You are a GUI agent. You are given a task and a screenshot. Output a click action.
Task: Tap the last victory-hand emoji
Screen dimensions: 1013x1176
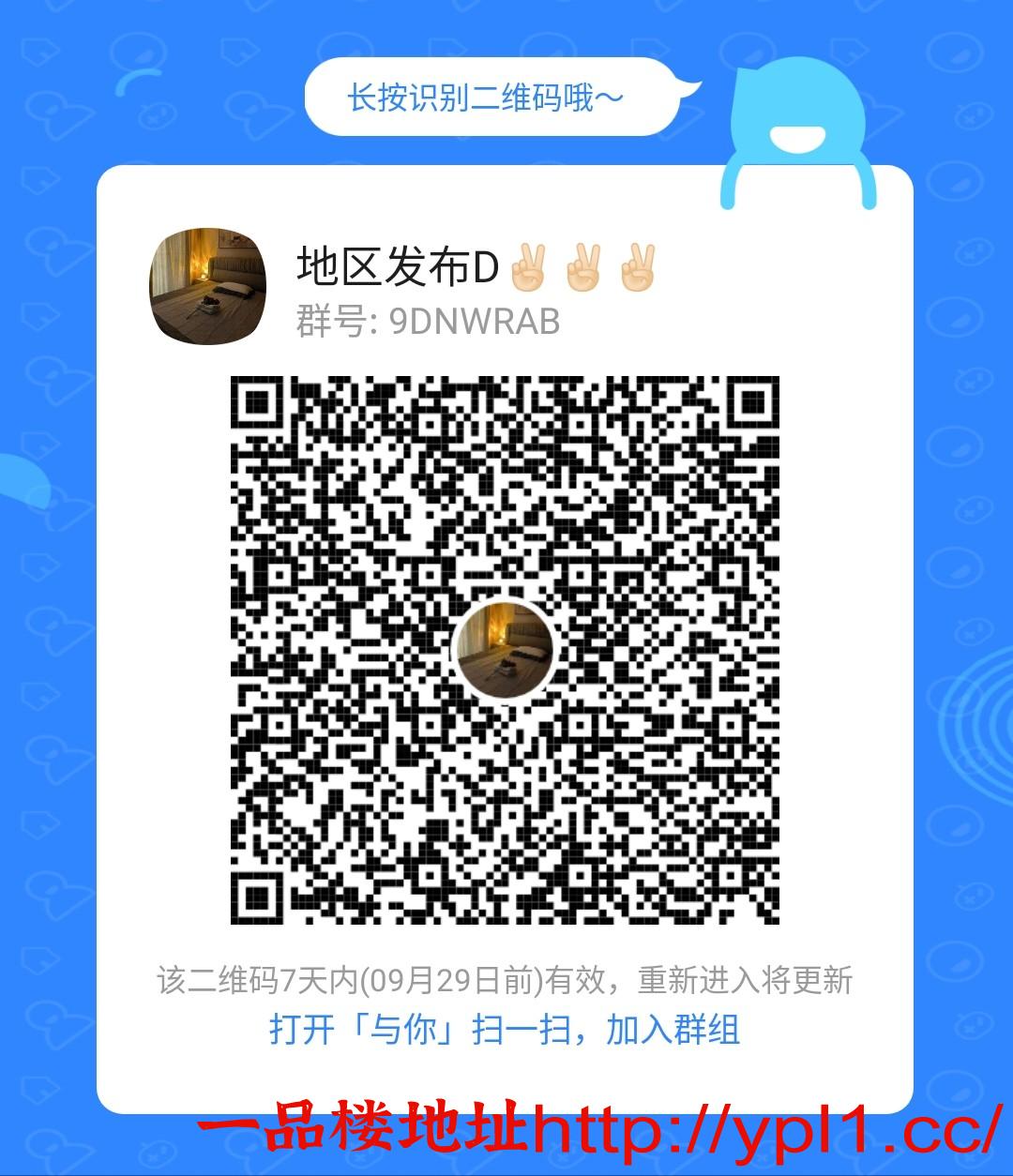634,267
